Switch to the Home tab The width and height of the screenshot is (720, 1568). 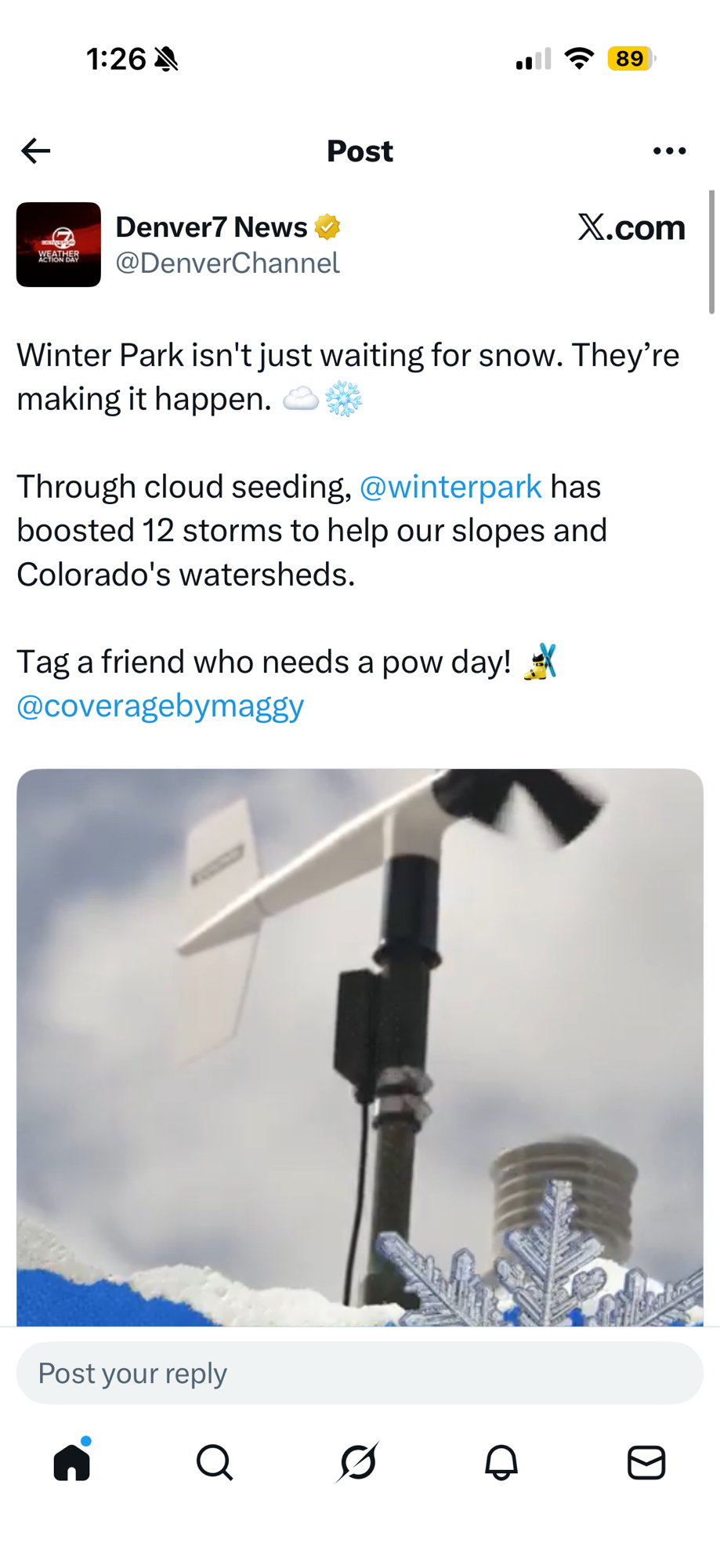coord(72,1462)
